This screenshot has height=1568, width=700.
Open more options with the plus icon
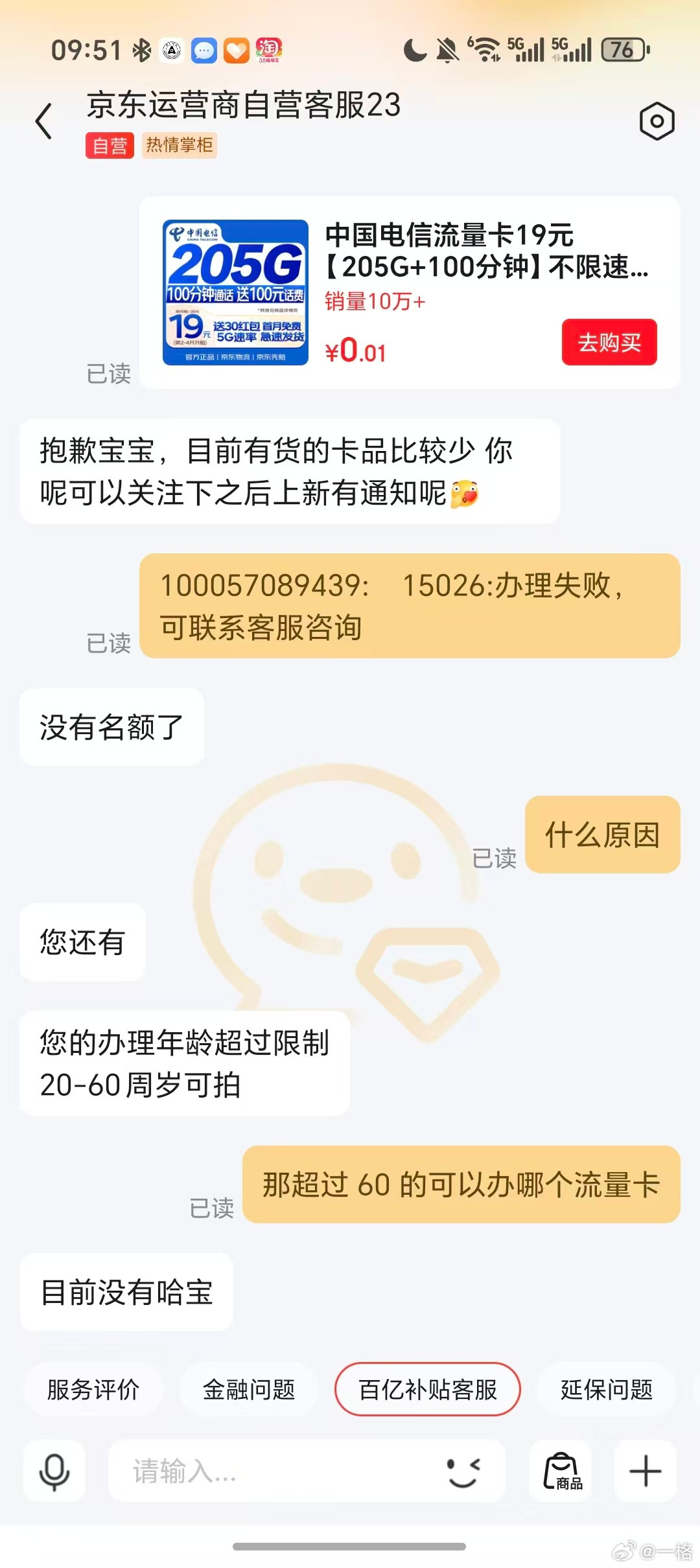(x=646, y=1470)
